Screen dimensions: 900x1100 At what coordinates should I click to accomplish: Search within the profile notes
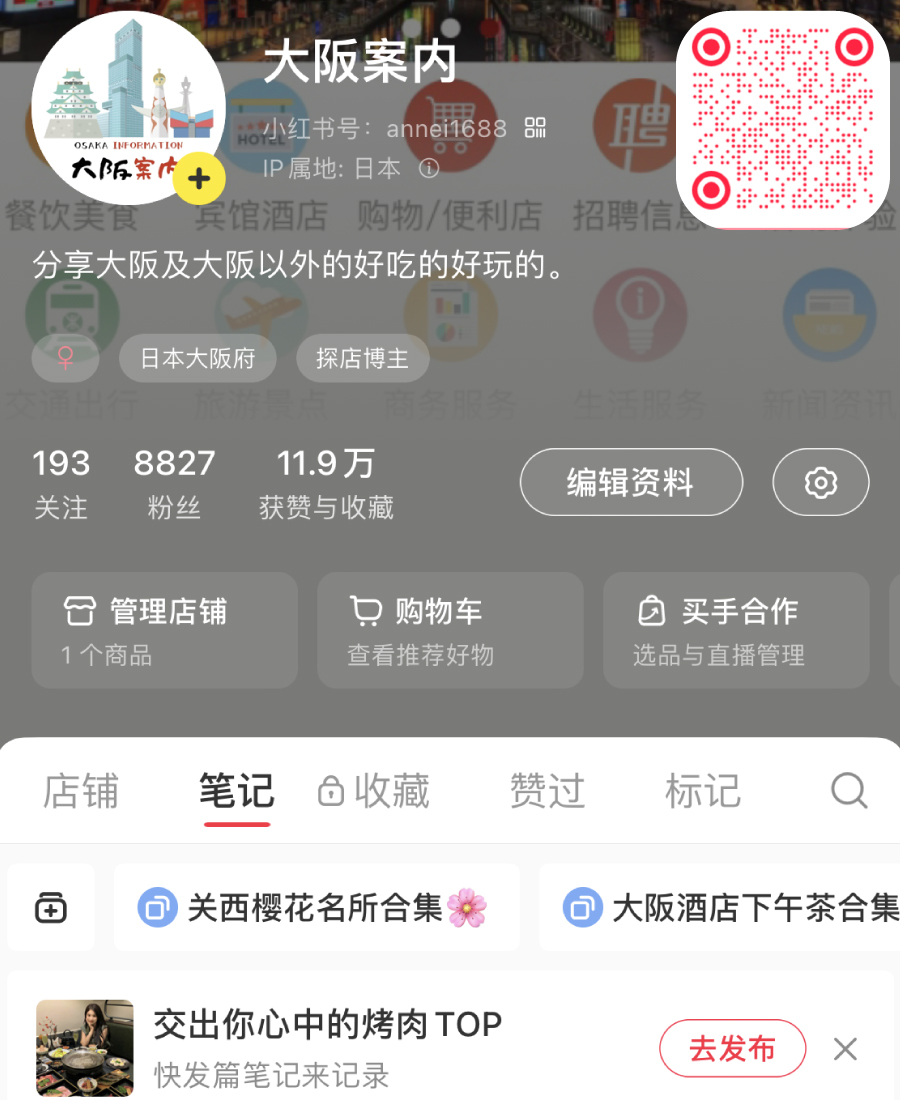(849, 791)
